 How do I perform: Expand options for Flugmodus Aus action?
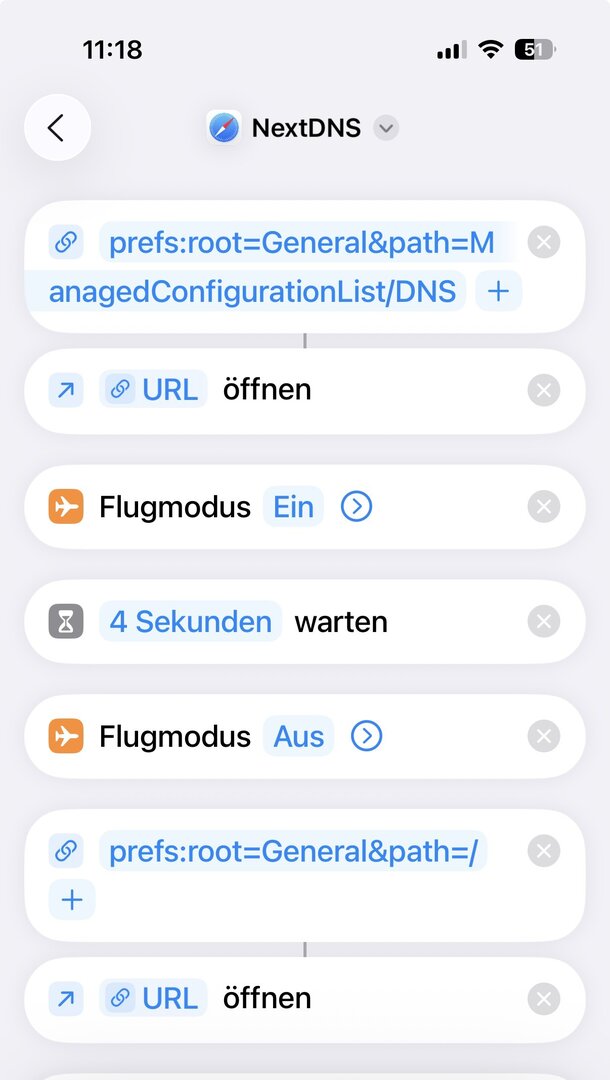tap(366, 737)
